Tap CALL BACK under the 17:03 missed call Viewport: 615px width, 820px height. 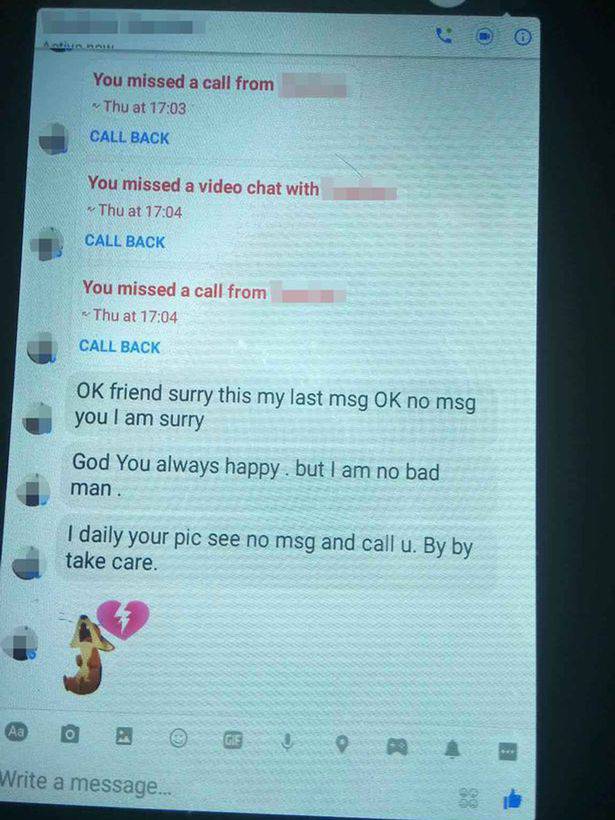[129, 138]
